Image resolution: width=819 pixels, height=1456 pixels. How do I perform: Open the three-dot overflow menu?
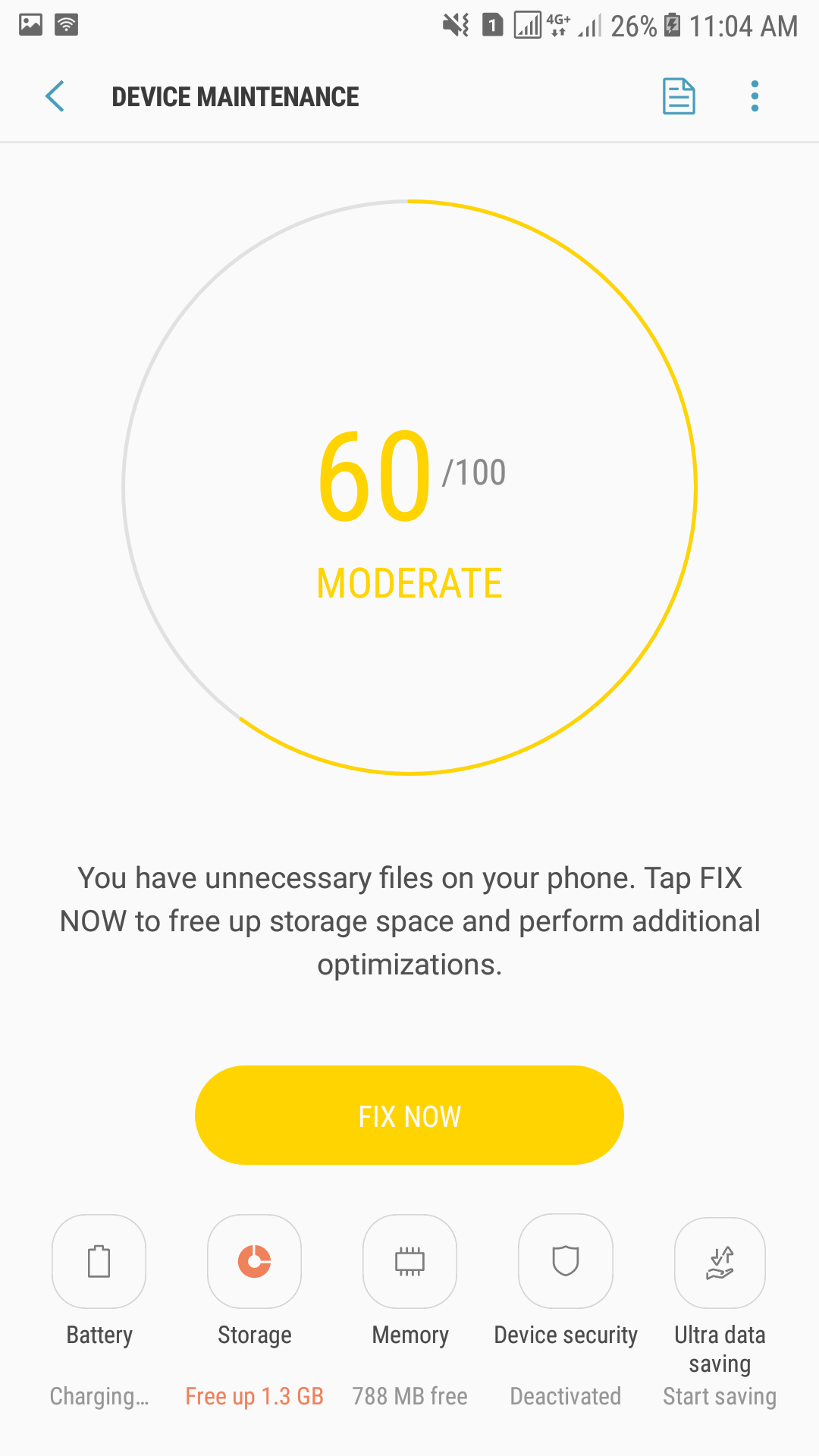755,96
